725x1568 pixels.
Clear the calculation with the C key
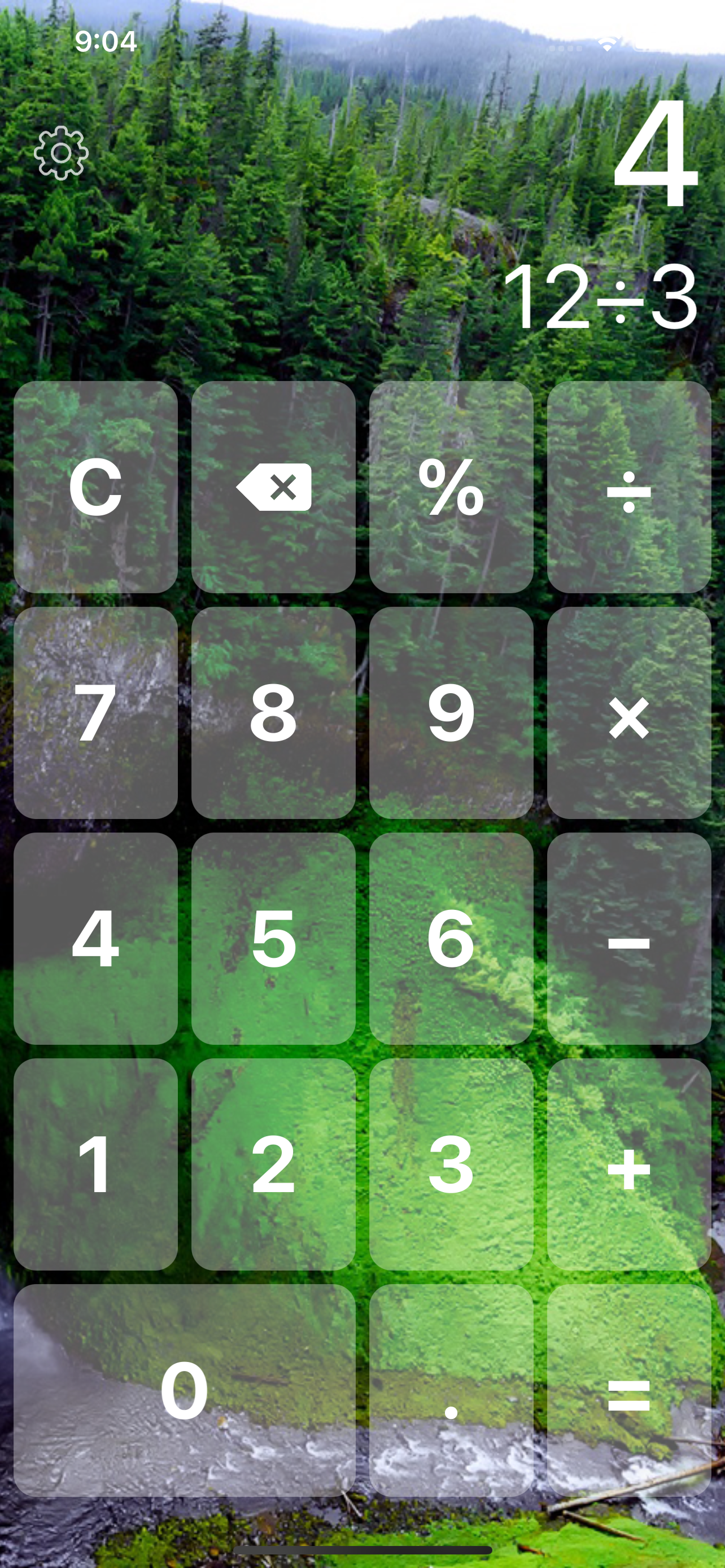coord(95,487)
